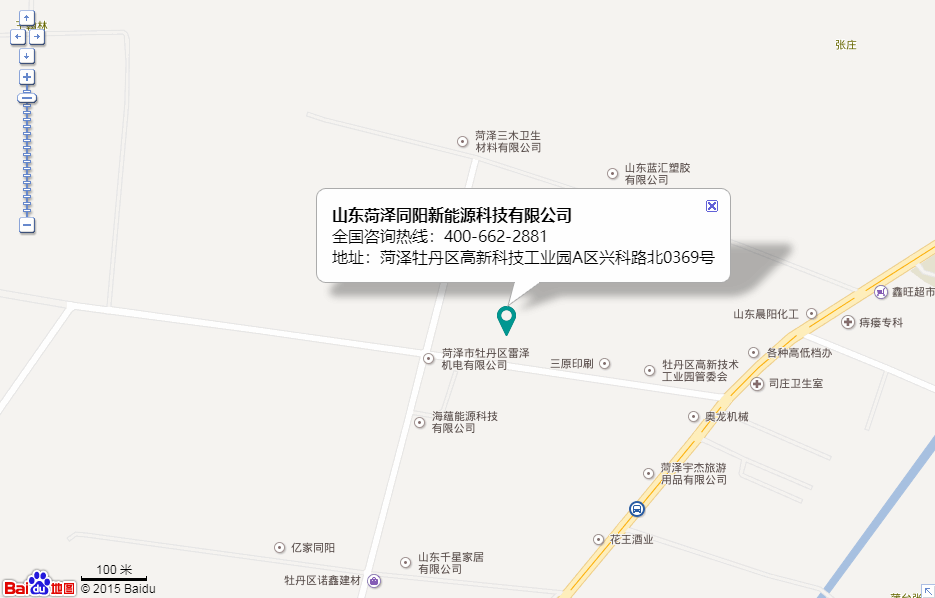
Task: Select the 司庄卫生室 place marker
Action: tap(757, 384)
